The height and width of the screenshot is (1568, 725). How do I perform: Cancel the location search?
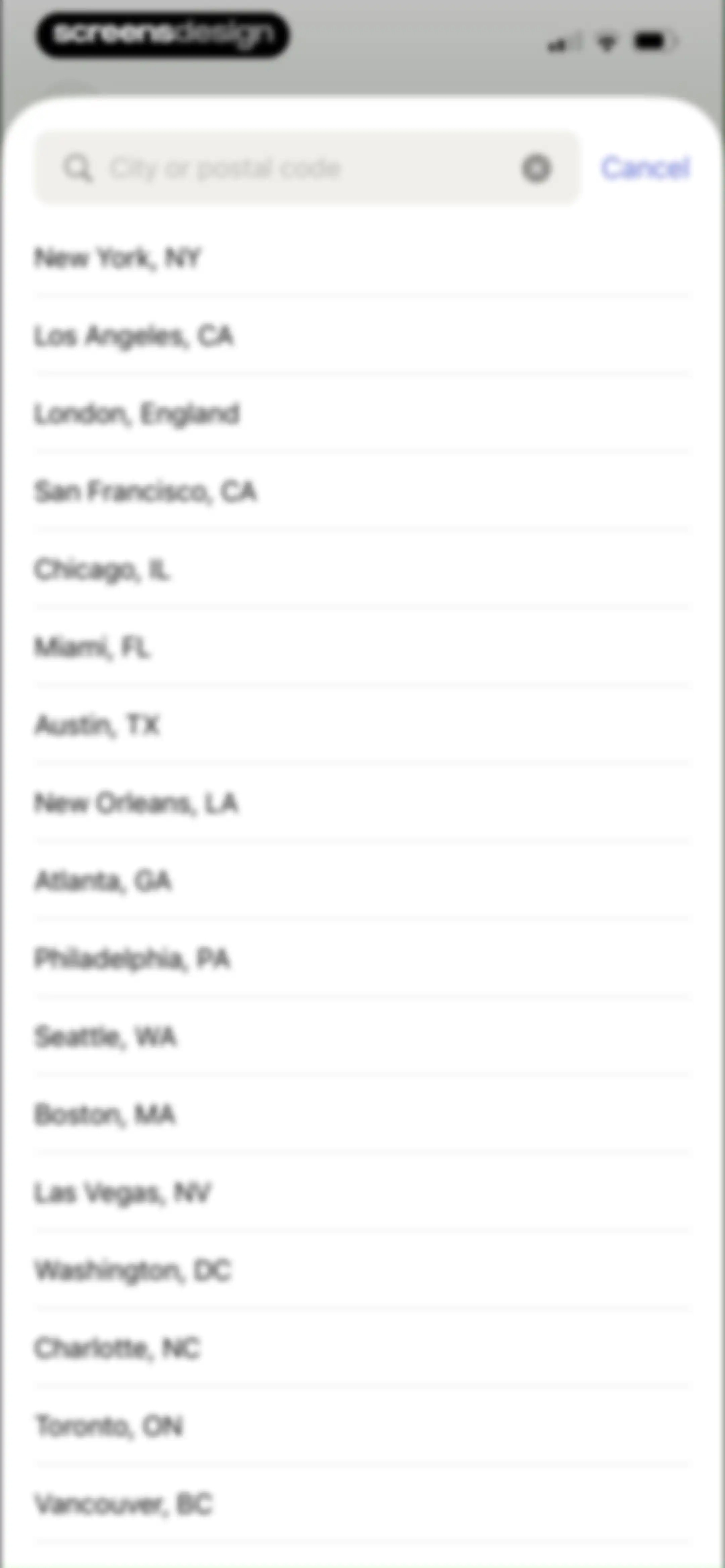(x=645, y=168)
